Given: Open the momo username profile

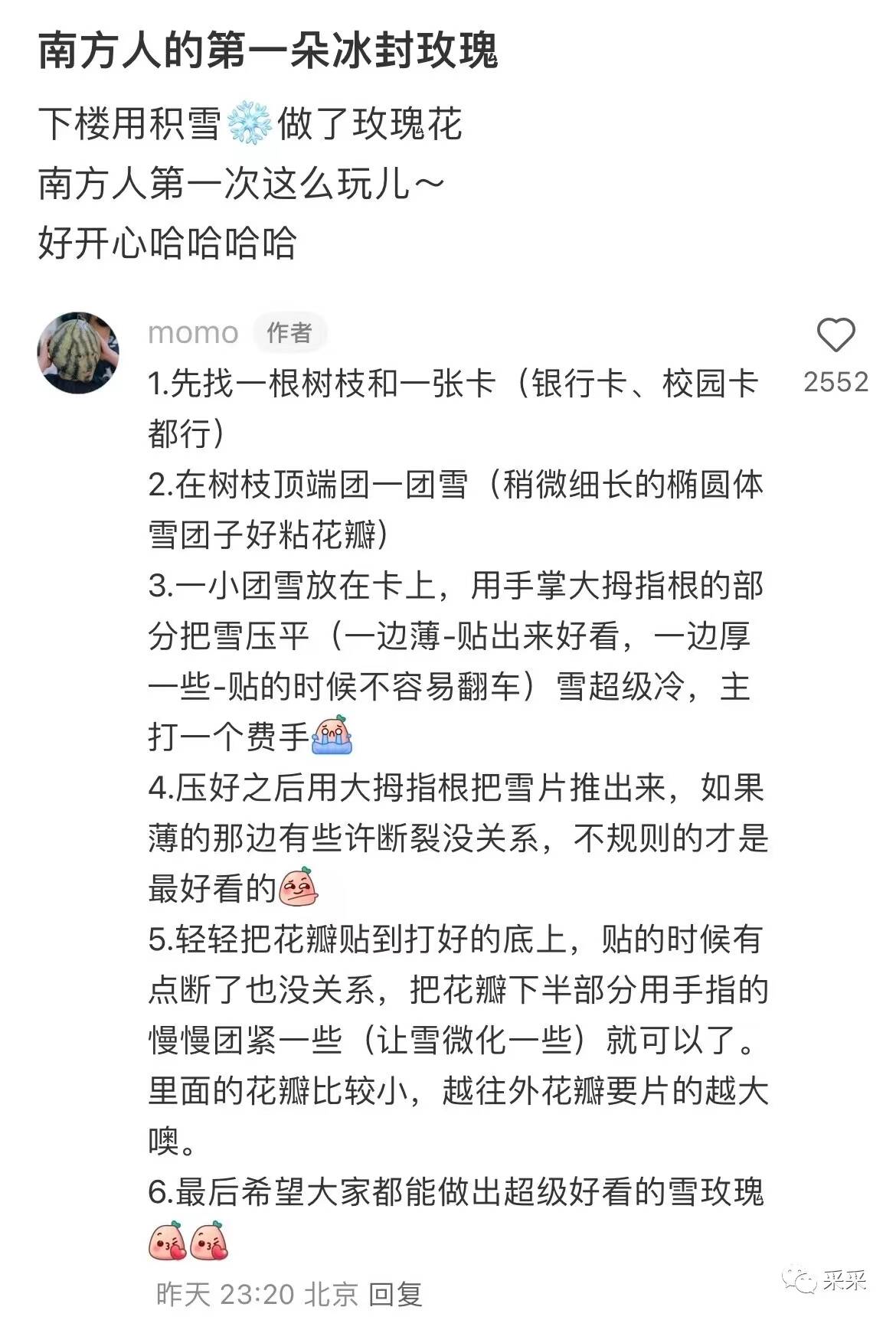Looking at the screenshot, I should point(193,333).
